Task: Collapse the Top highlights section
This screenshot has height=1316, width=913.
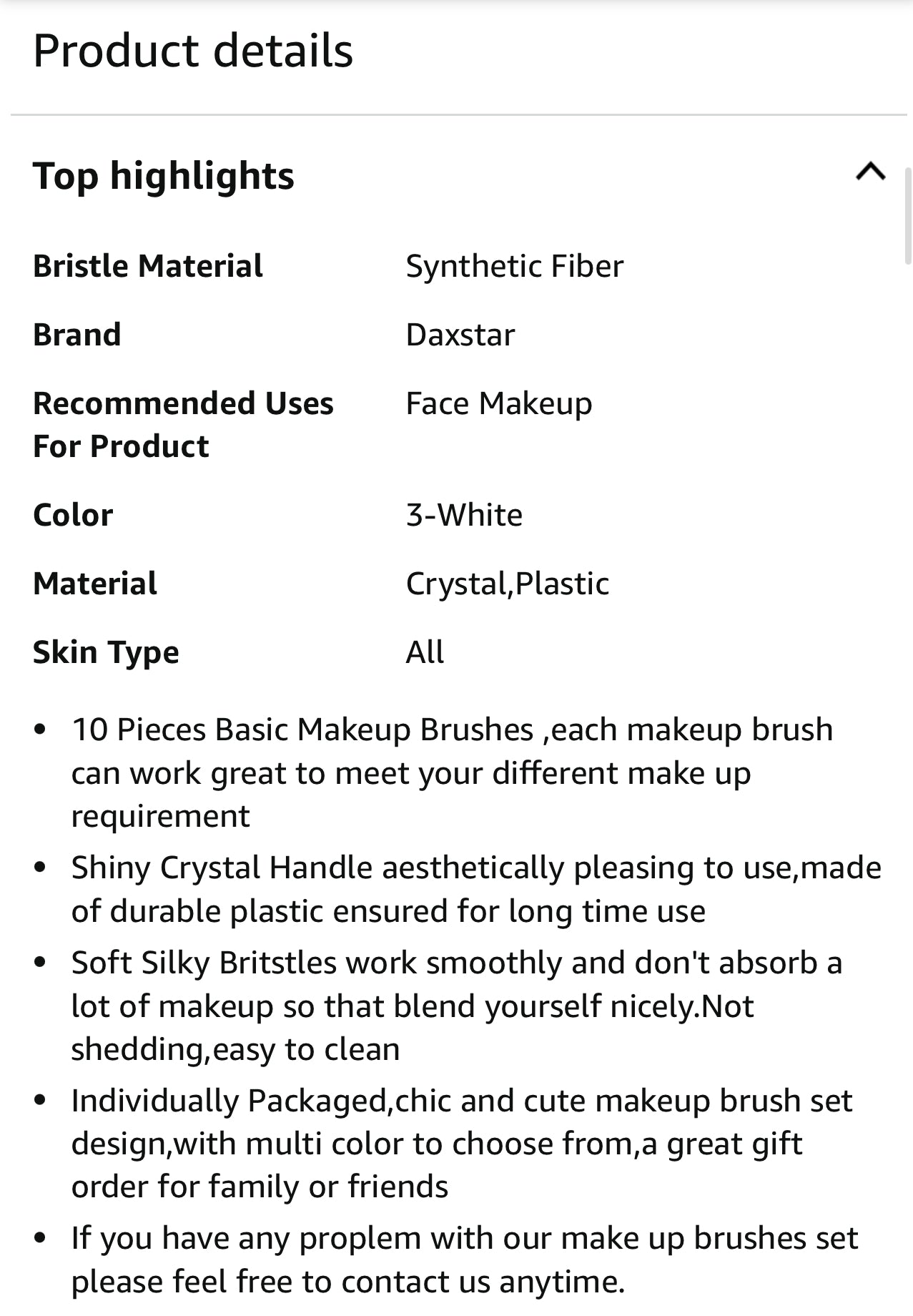Action: 870,172
